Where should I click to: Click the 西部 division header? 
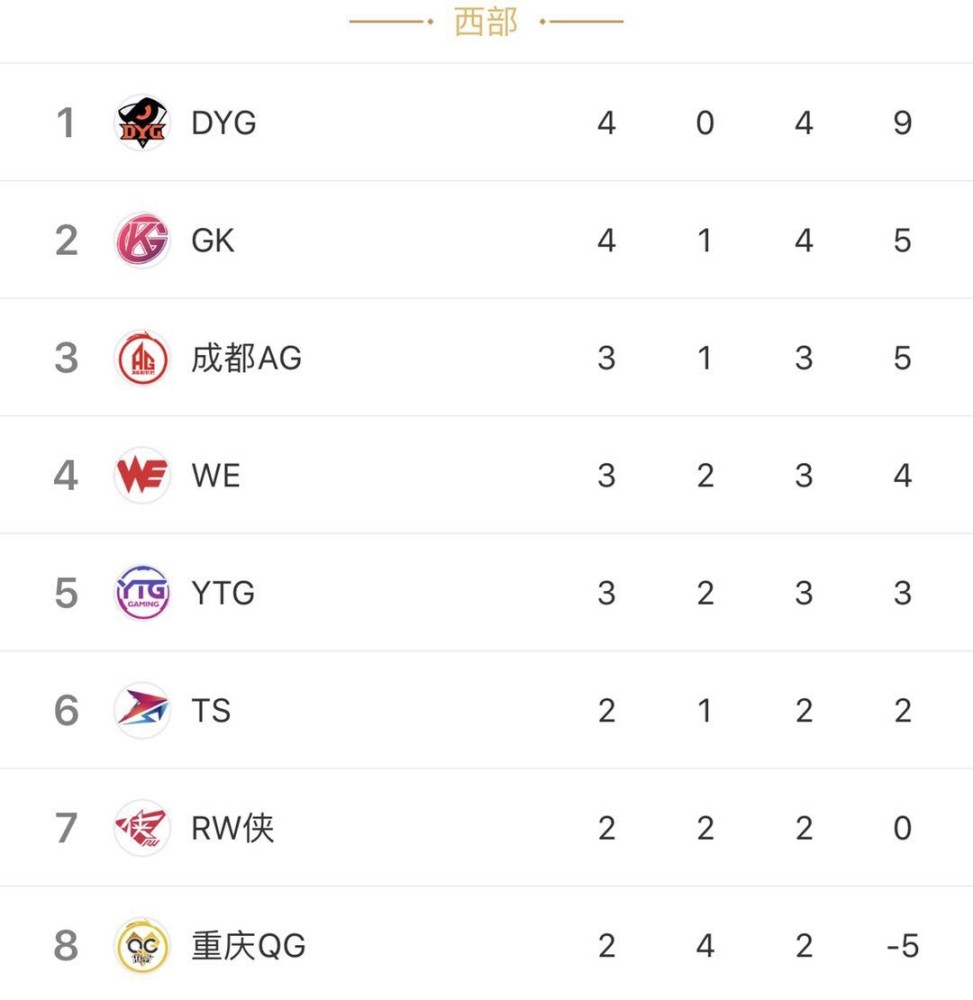(486, 22)
